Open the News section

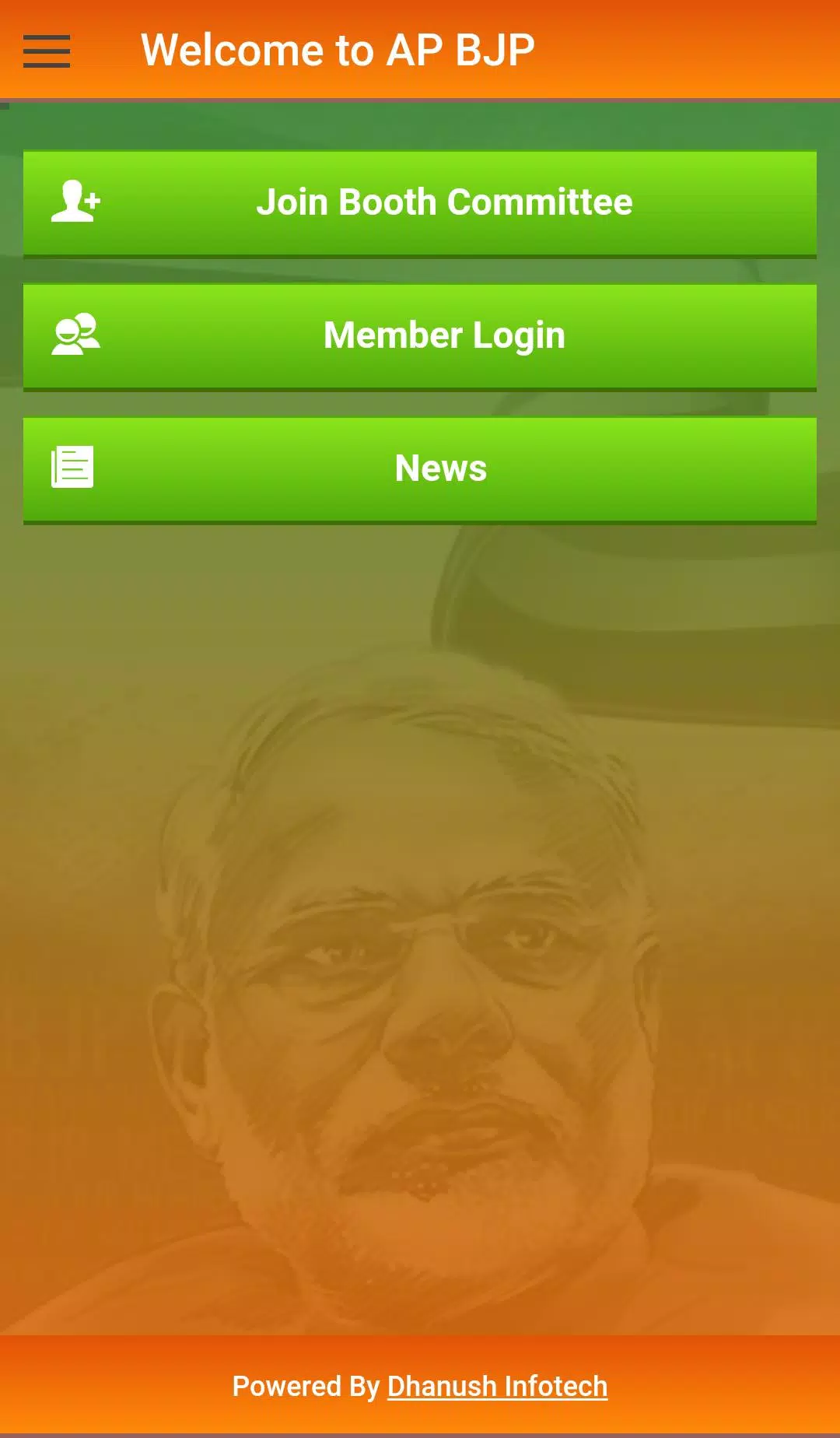point(420,468)
